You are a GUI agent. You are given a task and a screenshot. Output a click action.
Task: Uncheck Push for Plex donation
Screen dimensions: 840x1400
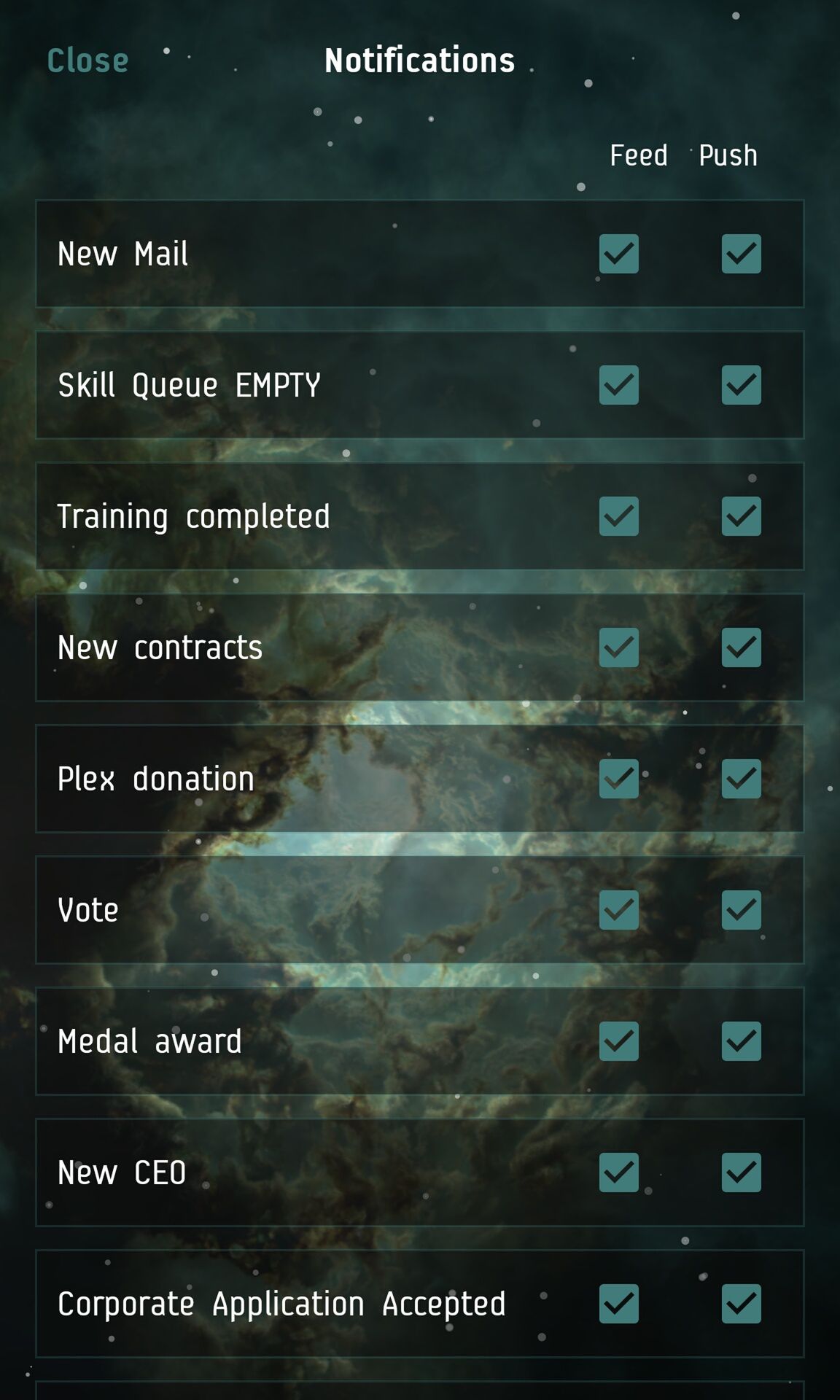742,779
